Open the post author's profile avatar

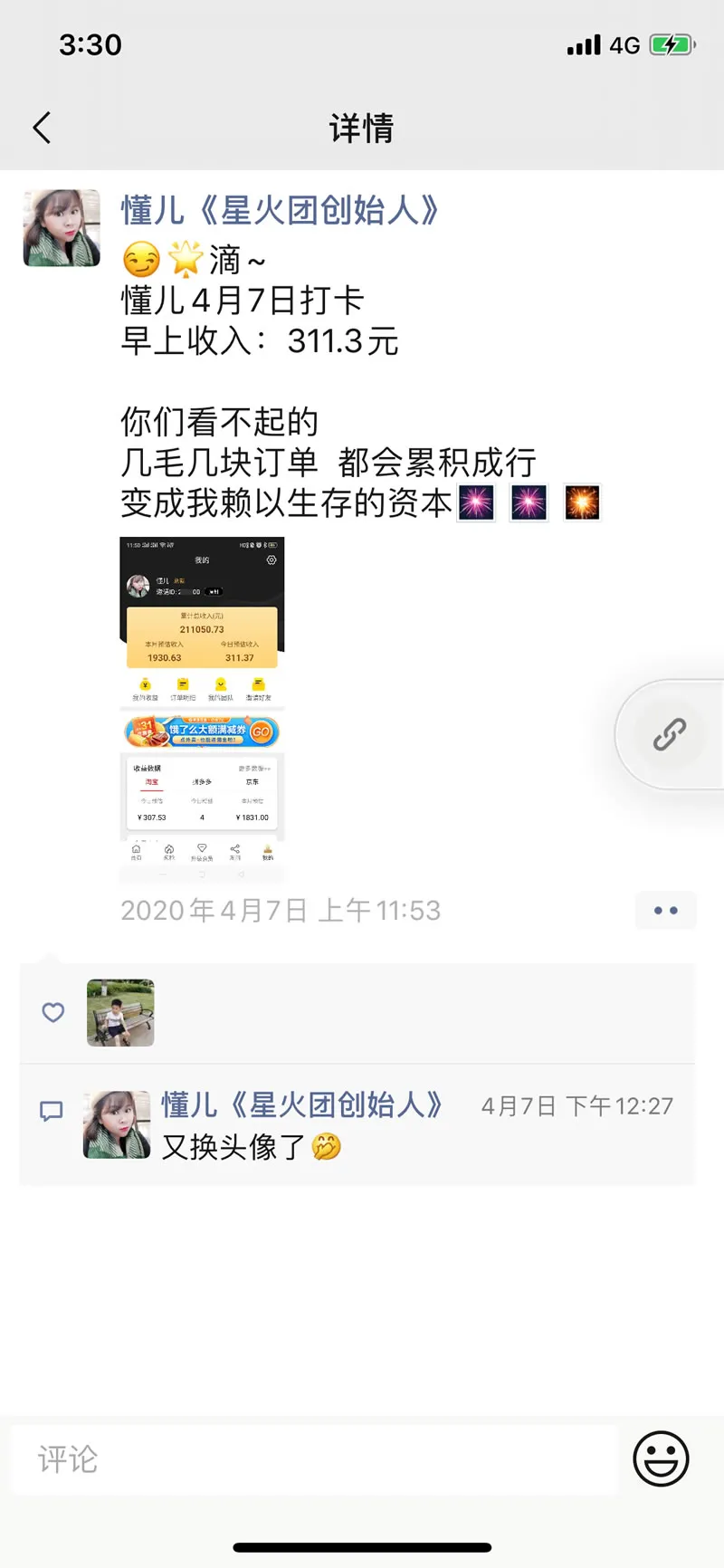(62, 228)
